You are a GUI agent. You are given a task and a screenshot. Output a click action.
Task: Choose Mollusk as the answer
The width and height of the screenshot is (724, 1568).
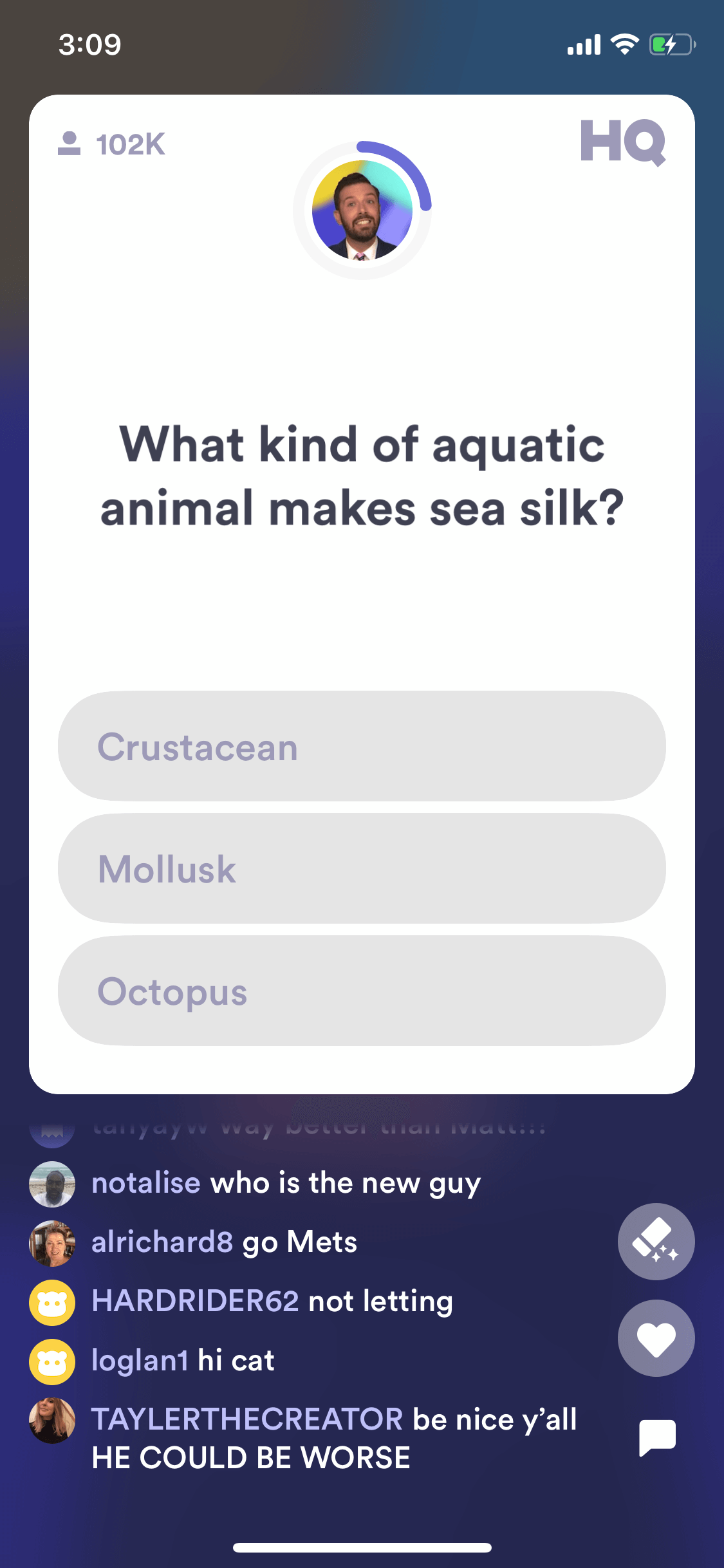(362, 869)
